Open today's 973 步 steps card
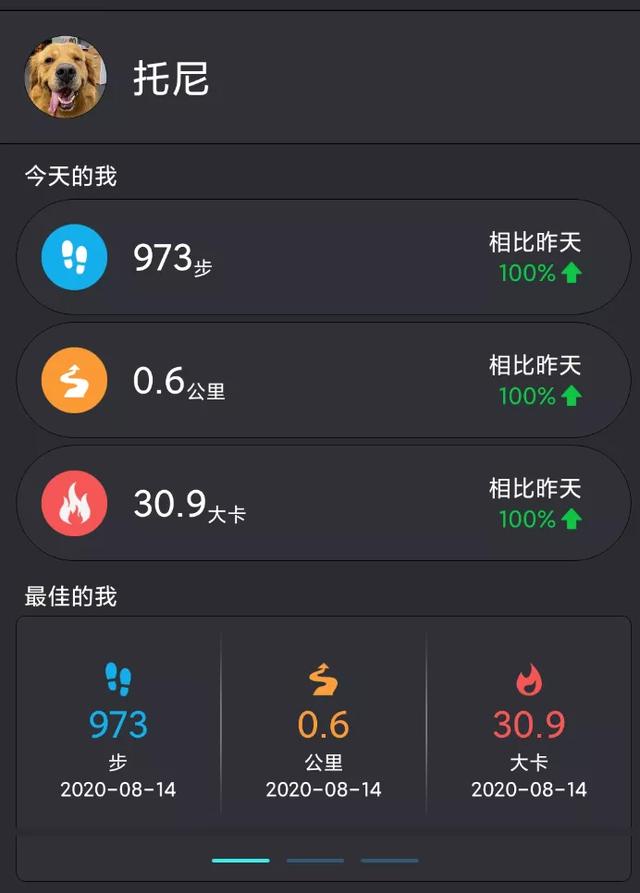The width and height of the screenshot is (640, 893). (x=323, y=258)
